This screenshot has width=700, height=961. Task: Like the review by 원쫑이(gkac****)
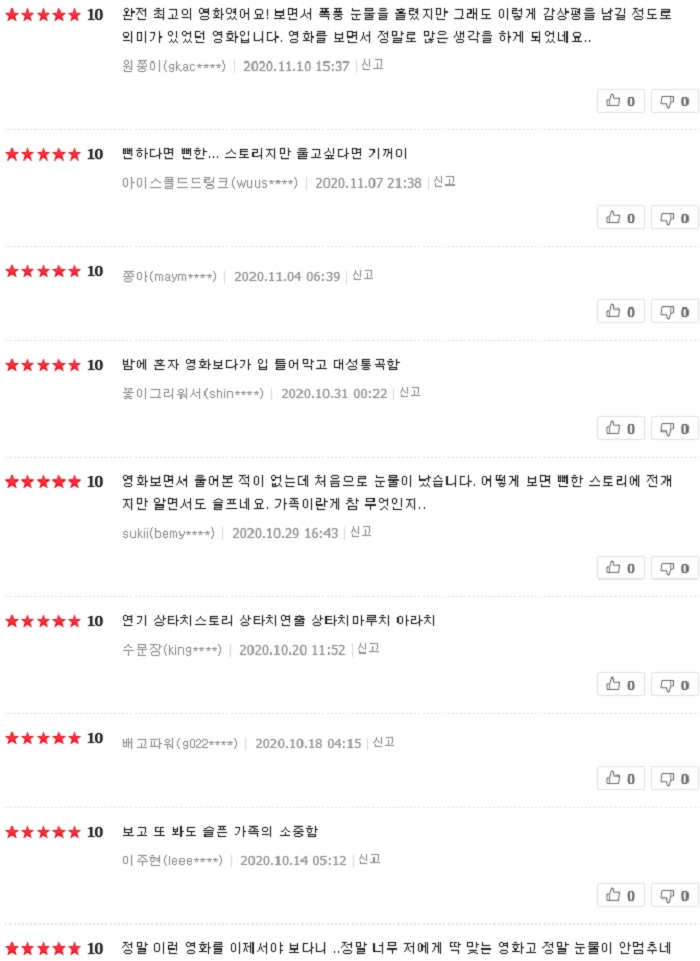click(x=621, y=101)
